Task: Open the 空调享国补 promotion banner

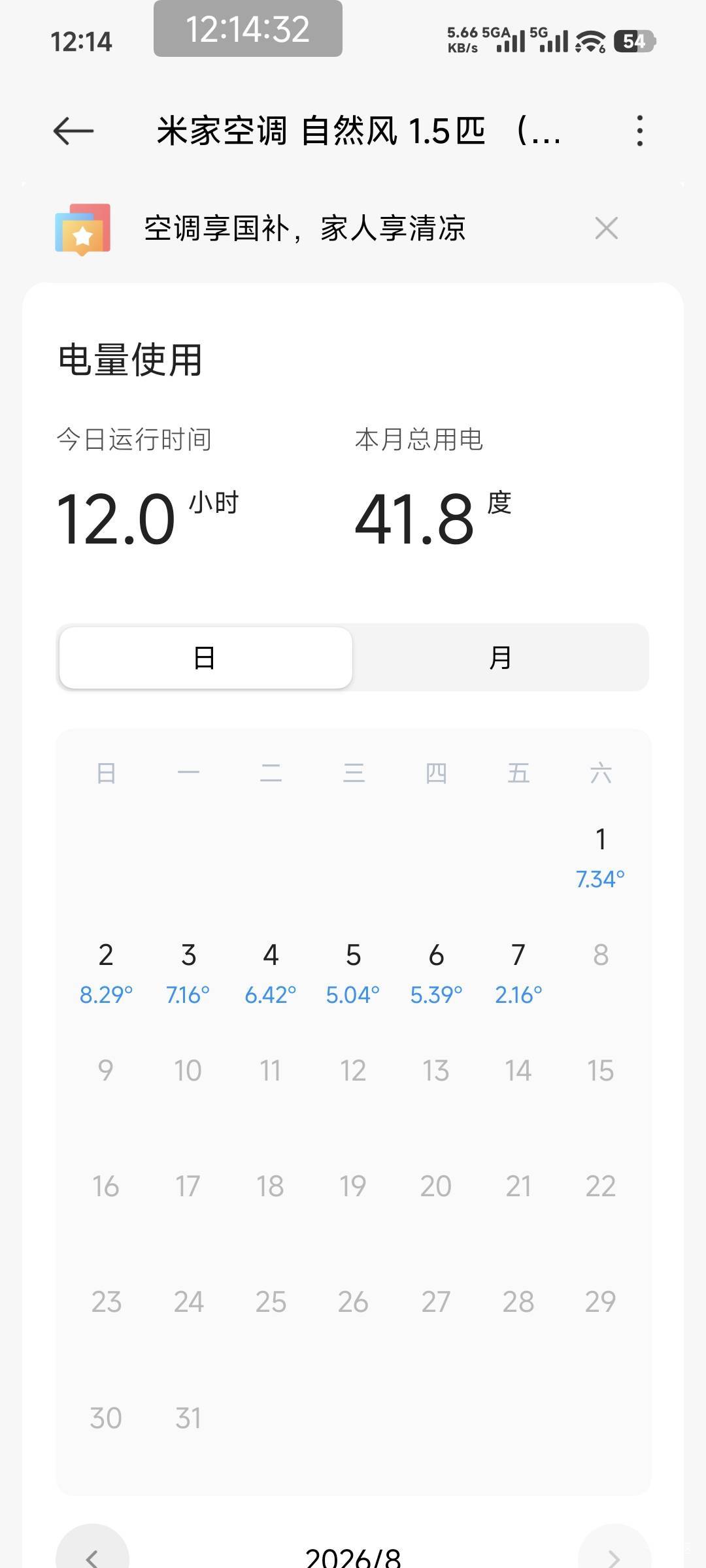Action: point(304,229)
